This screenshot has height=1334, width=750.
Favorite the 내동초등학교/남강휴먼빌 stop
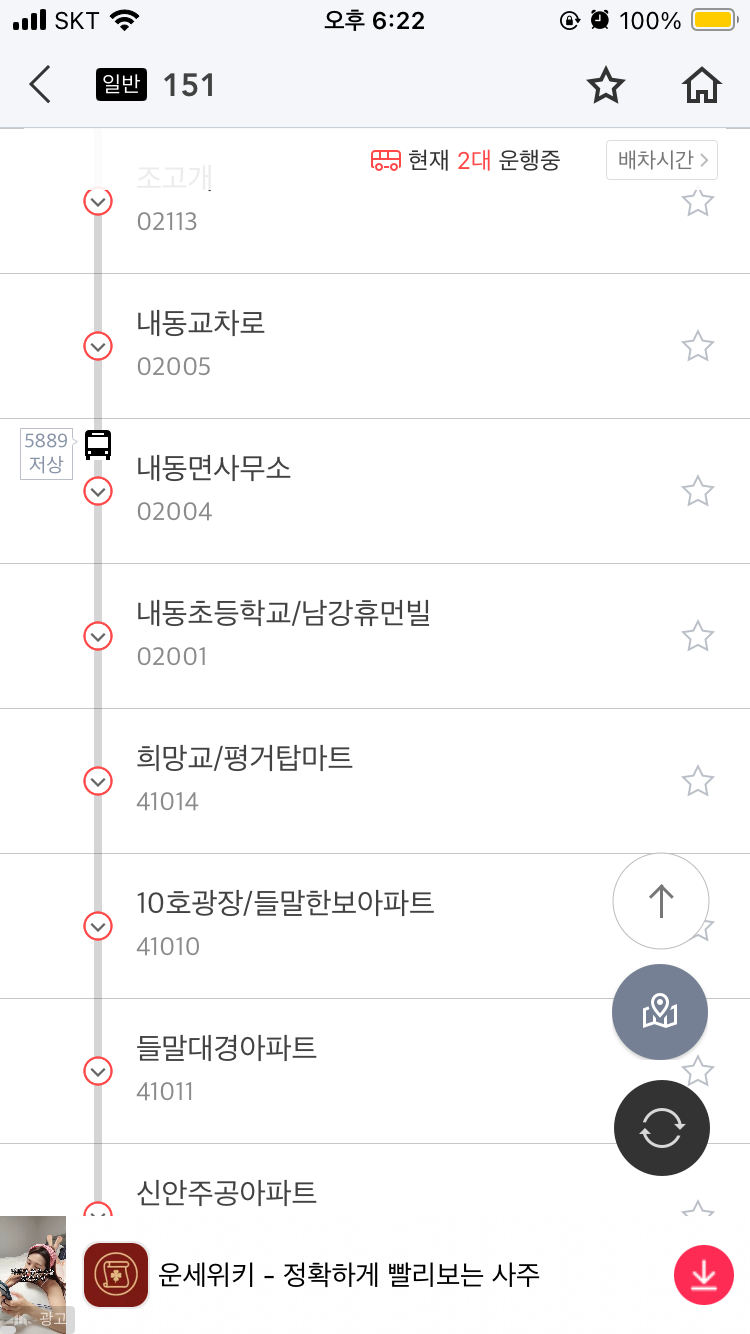coord(697,636)
